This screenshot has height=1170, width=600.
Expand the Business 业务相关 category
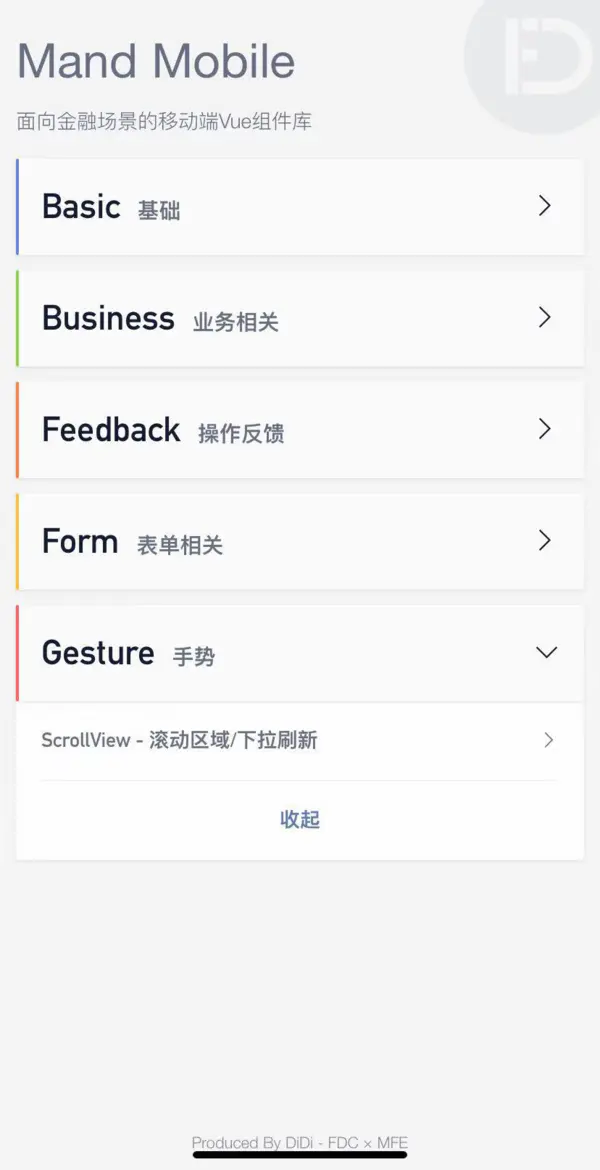click(x=300, y=318)
